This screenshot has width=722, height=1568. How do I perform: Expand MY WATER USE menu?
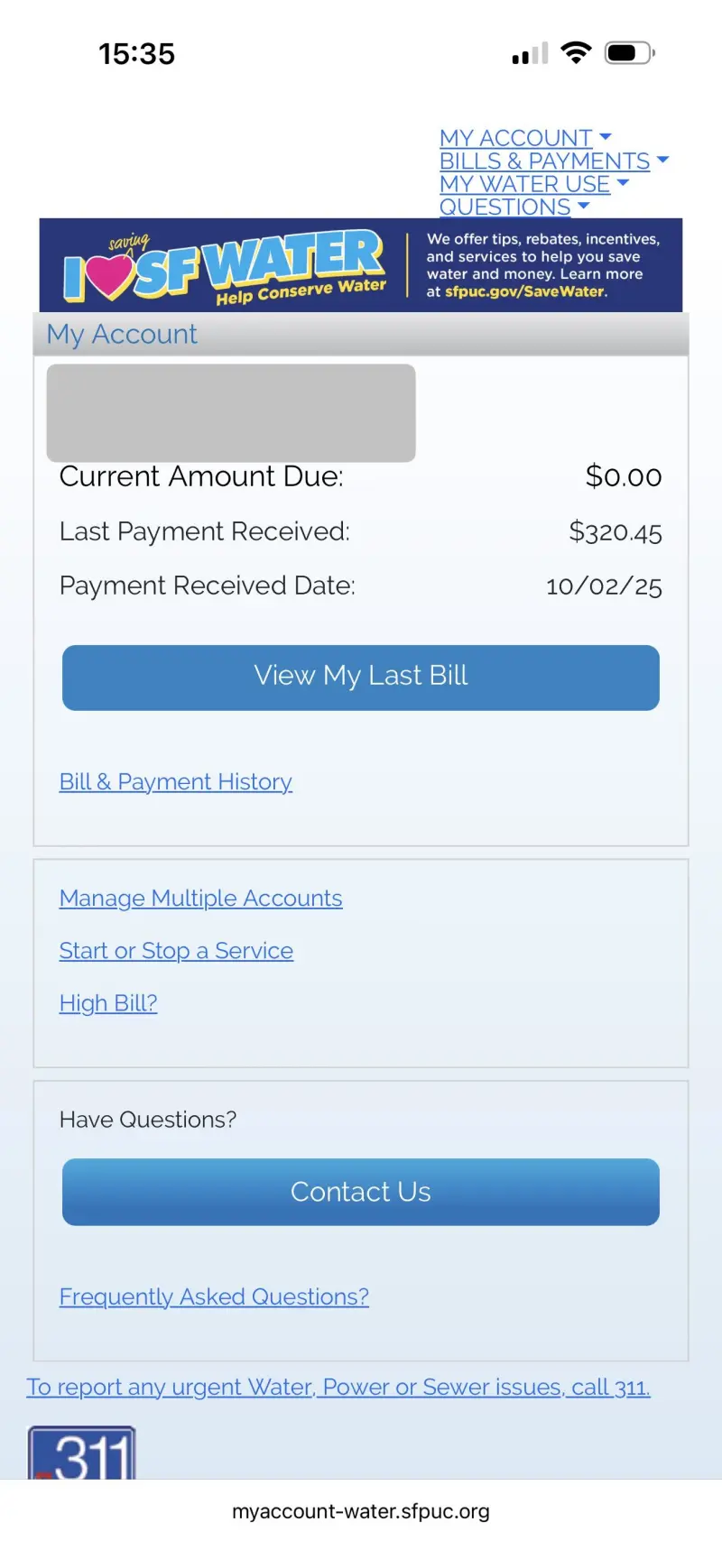(532, 184)
